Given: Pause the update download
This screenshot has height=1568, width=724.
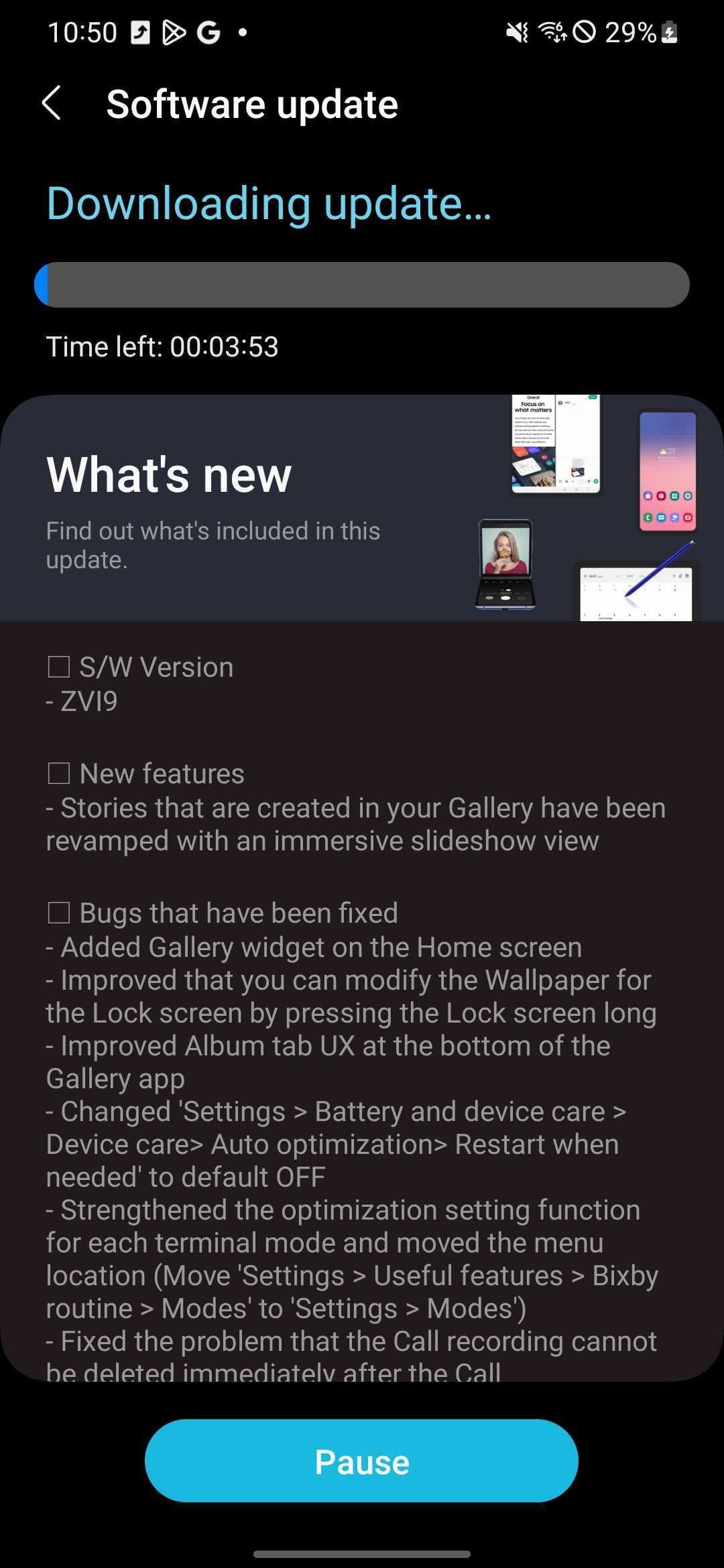Looking at the screenshot, I should 361,1461.
